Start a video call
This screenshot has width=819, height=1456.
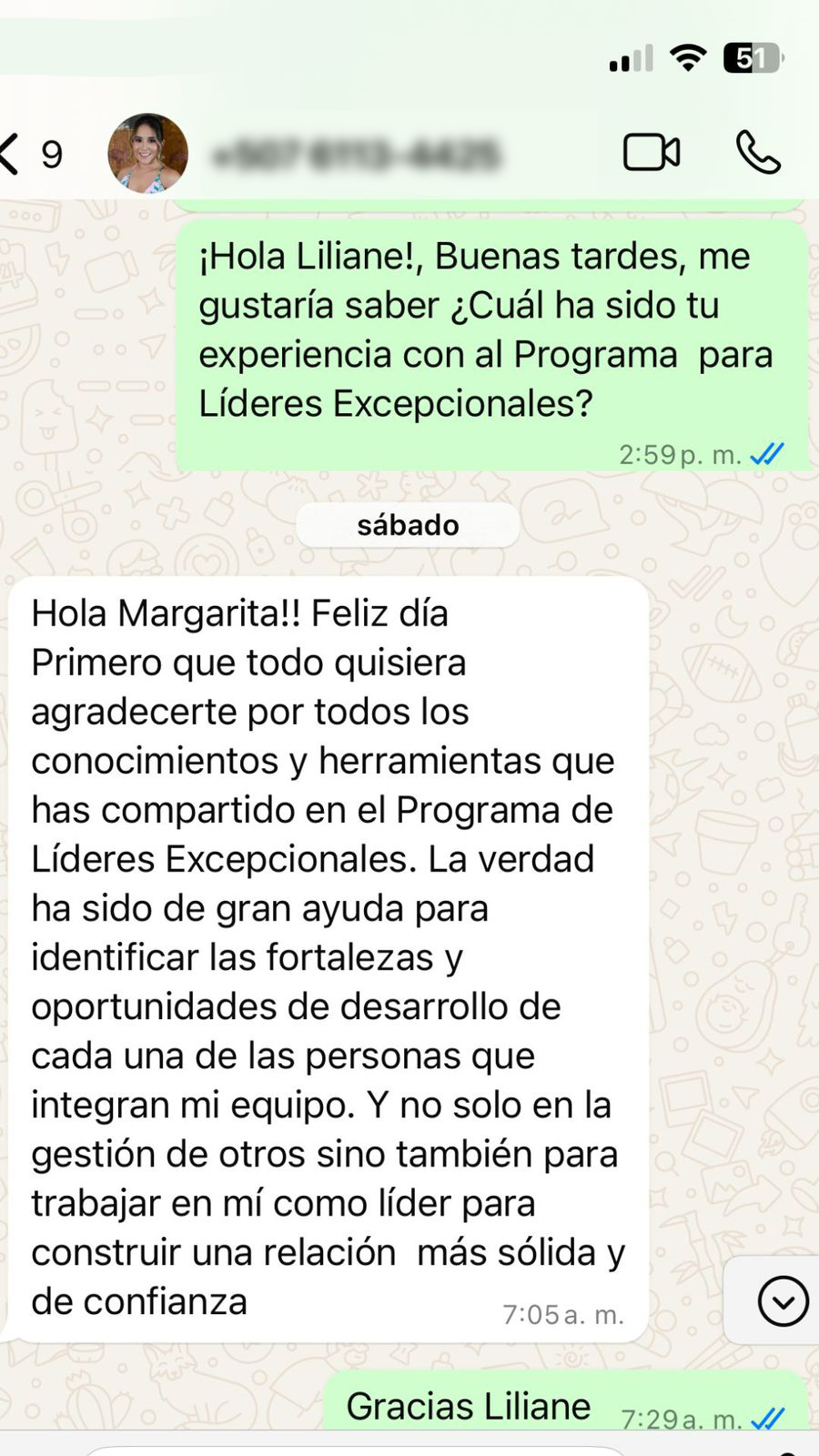coord(652,153)
